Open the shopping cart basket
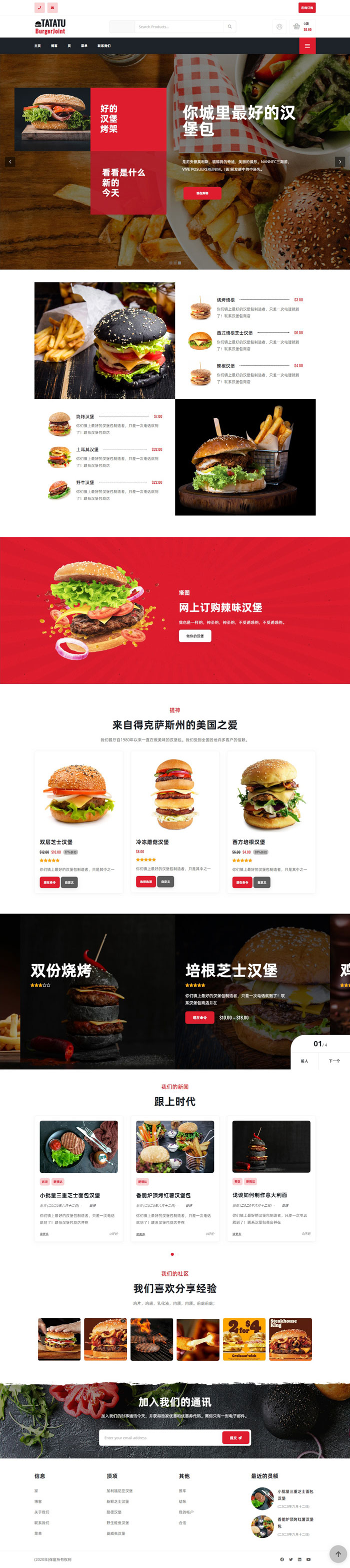This screenshot has height=1568, width=350. [296, 27]
